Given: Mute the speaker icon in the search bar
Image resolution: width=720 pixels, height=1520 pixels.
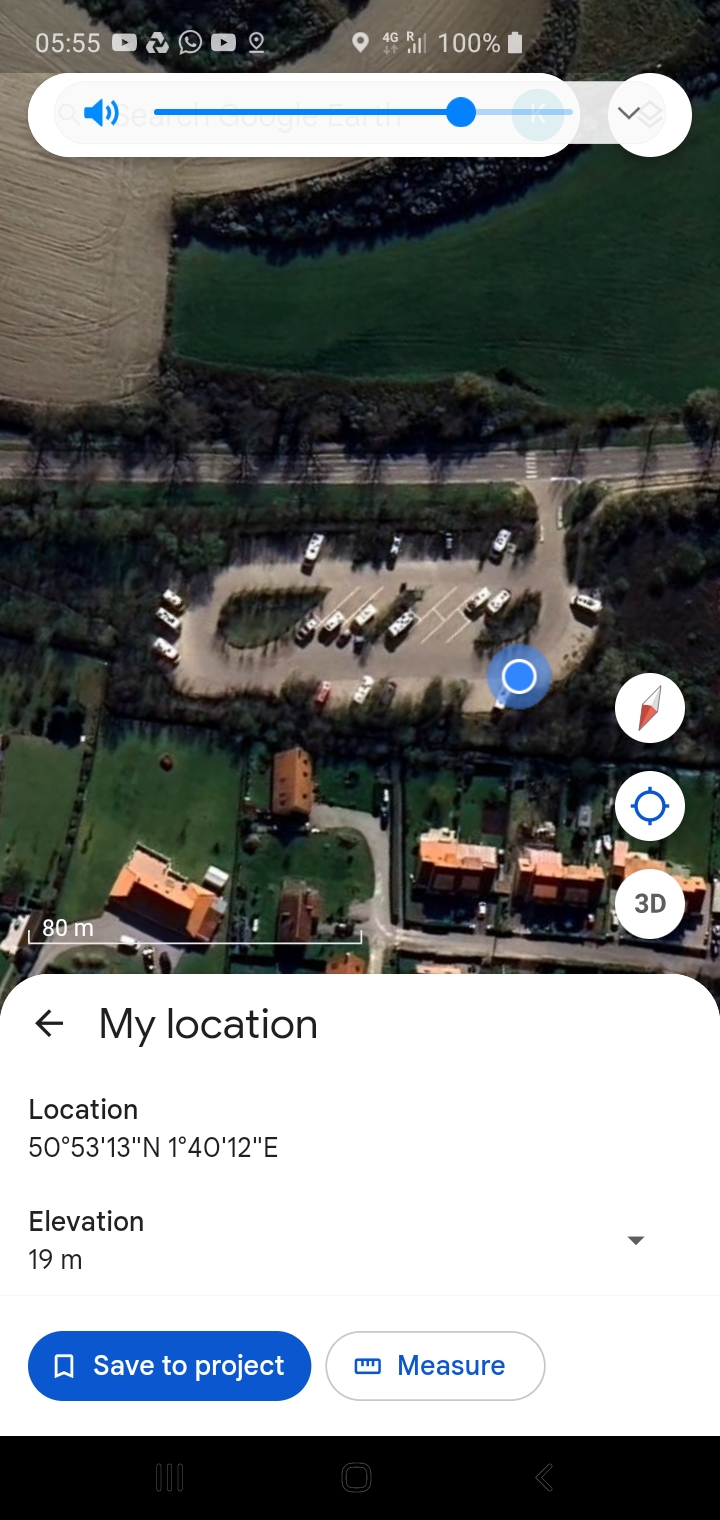Looking at the screenshot, I should (x=100, y=113).
